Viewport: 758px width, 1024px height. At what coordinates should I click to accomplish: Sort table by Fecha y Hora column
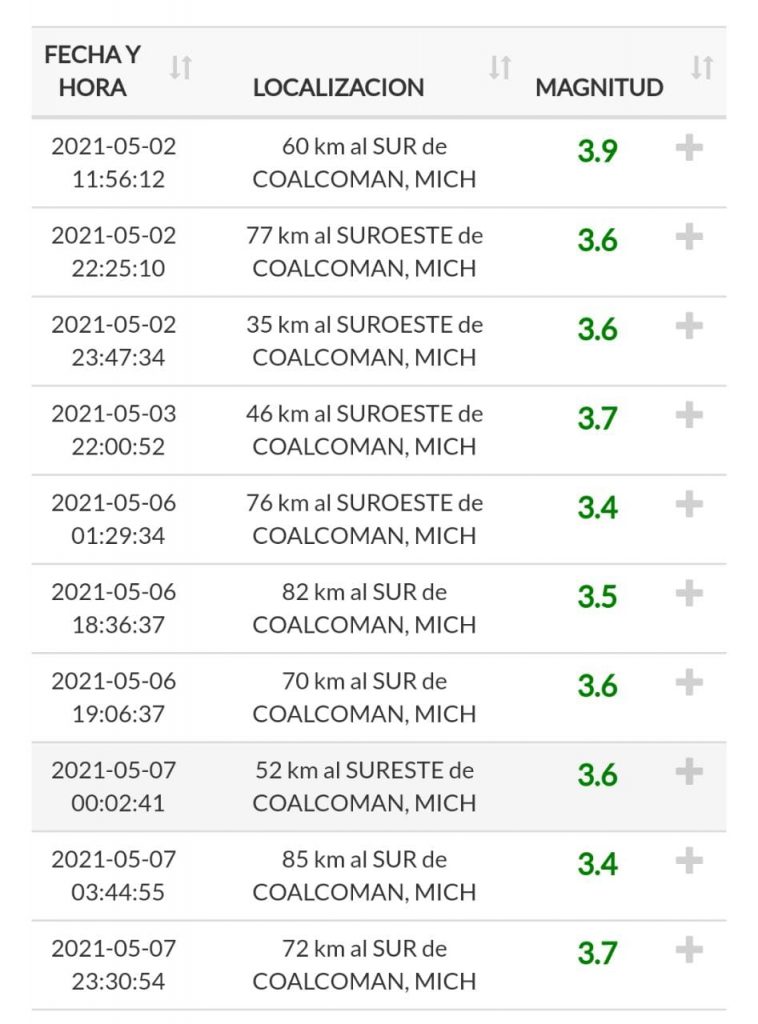tap(180, 68)
